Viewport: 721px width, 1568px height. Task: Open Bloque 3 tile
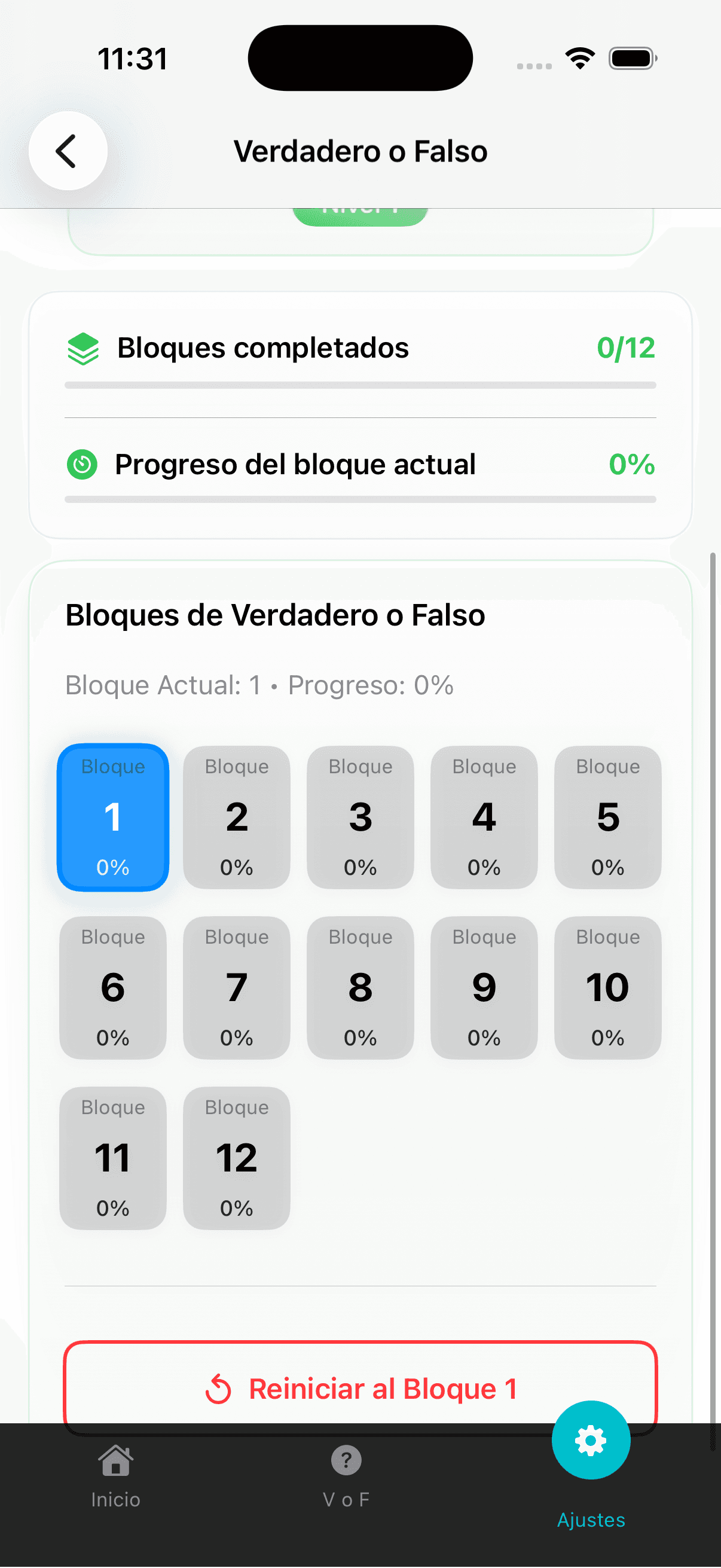360,817
